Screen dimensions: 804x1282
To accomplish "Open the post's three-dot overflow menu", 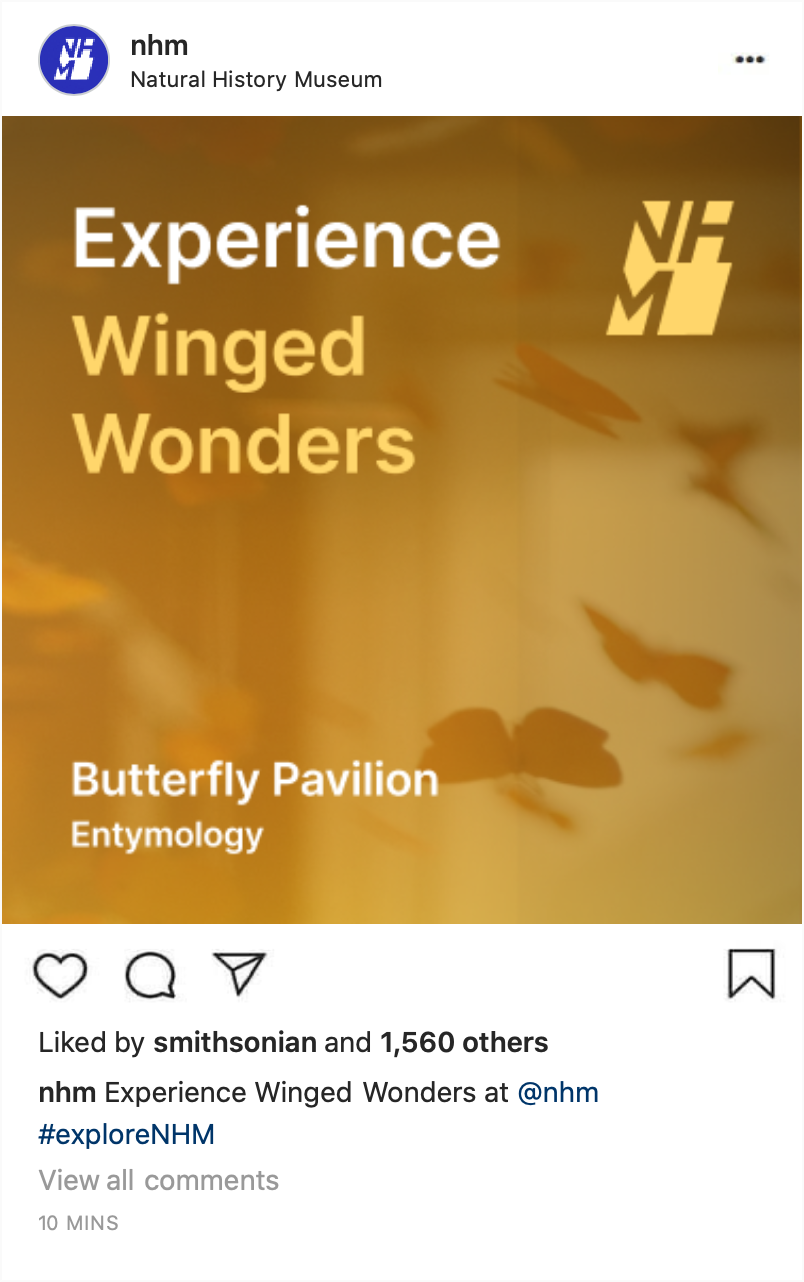I will (x=749, y=60).
